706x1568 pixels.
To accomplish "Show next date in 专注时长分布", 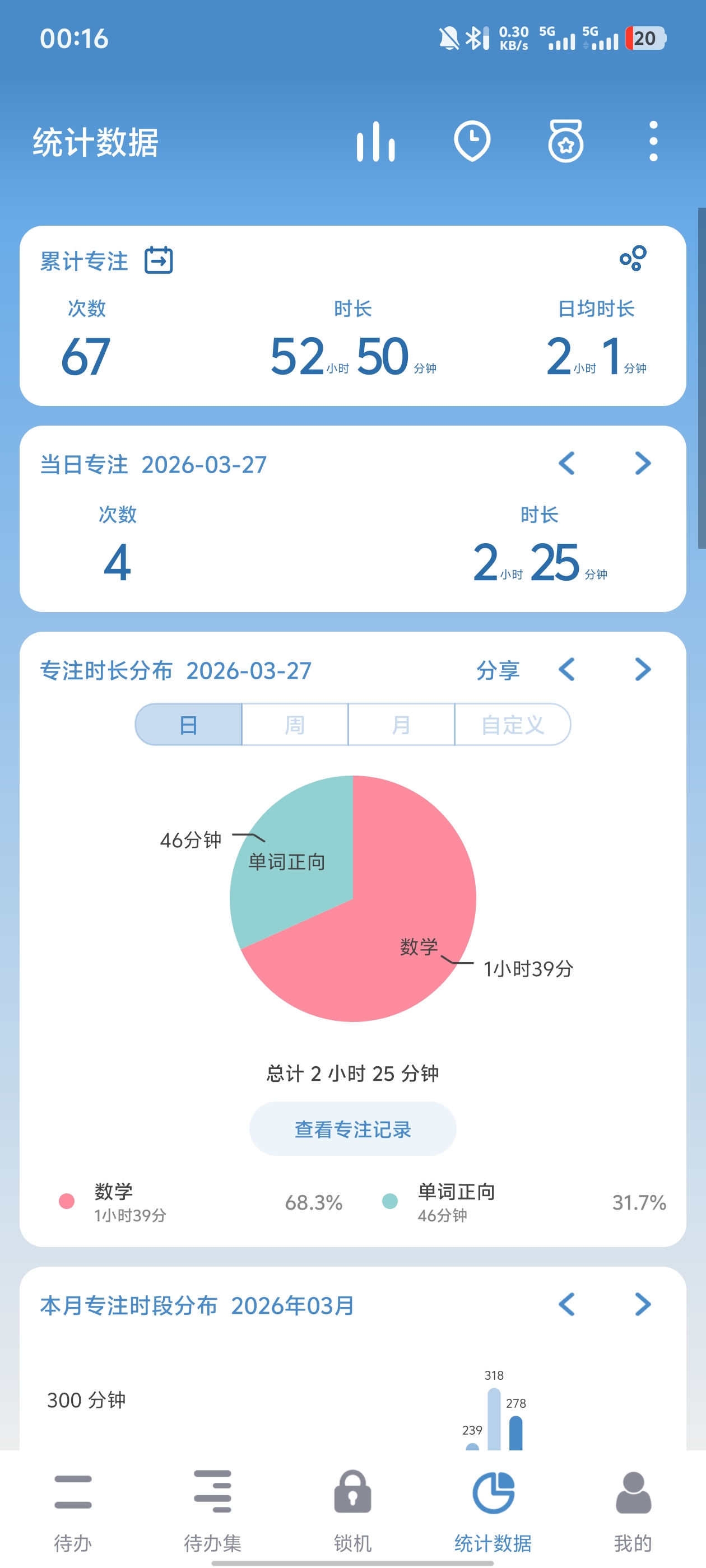I will (x=643, y=670).
